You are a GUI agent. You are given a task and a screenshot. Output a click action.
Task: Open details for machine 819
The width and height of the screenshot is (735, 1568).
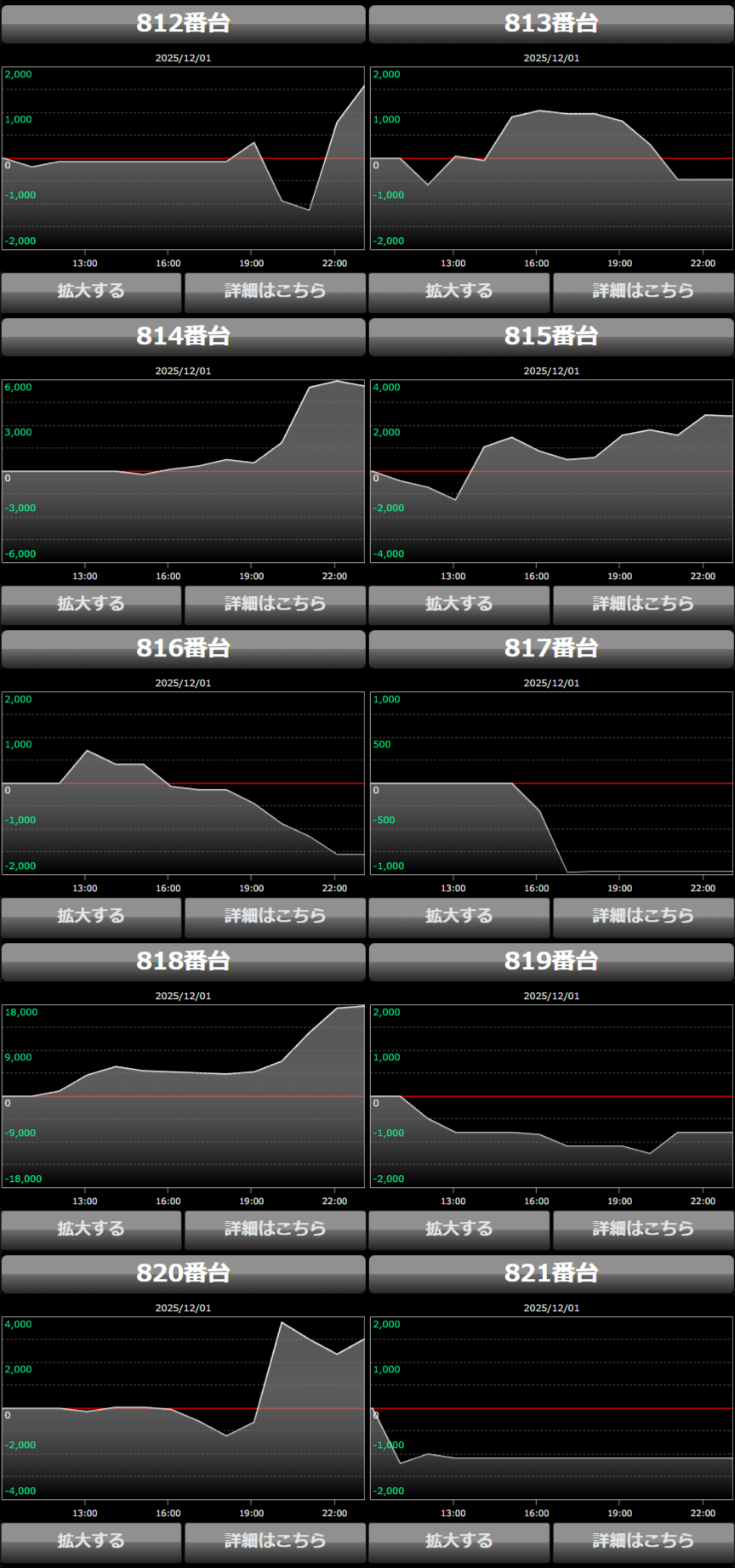[643, 1230]
